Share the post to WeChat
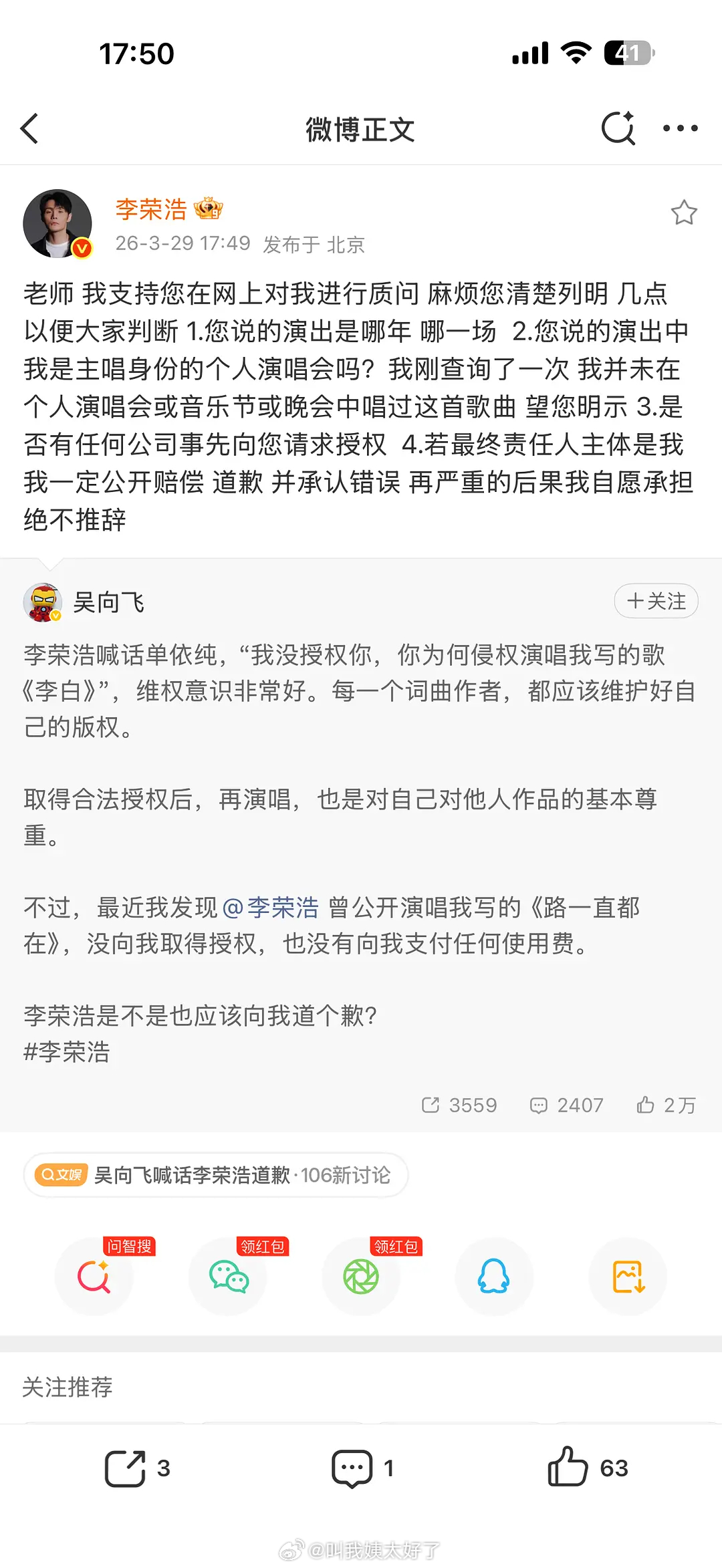 [227, 1277]
